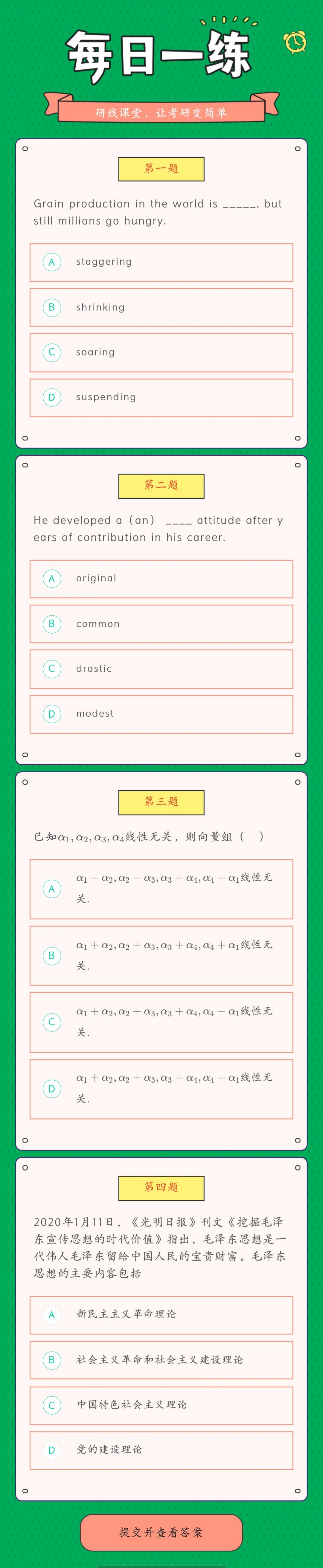
Task: Pick option C drastic
Action: click(161, 669)
